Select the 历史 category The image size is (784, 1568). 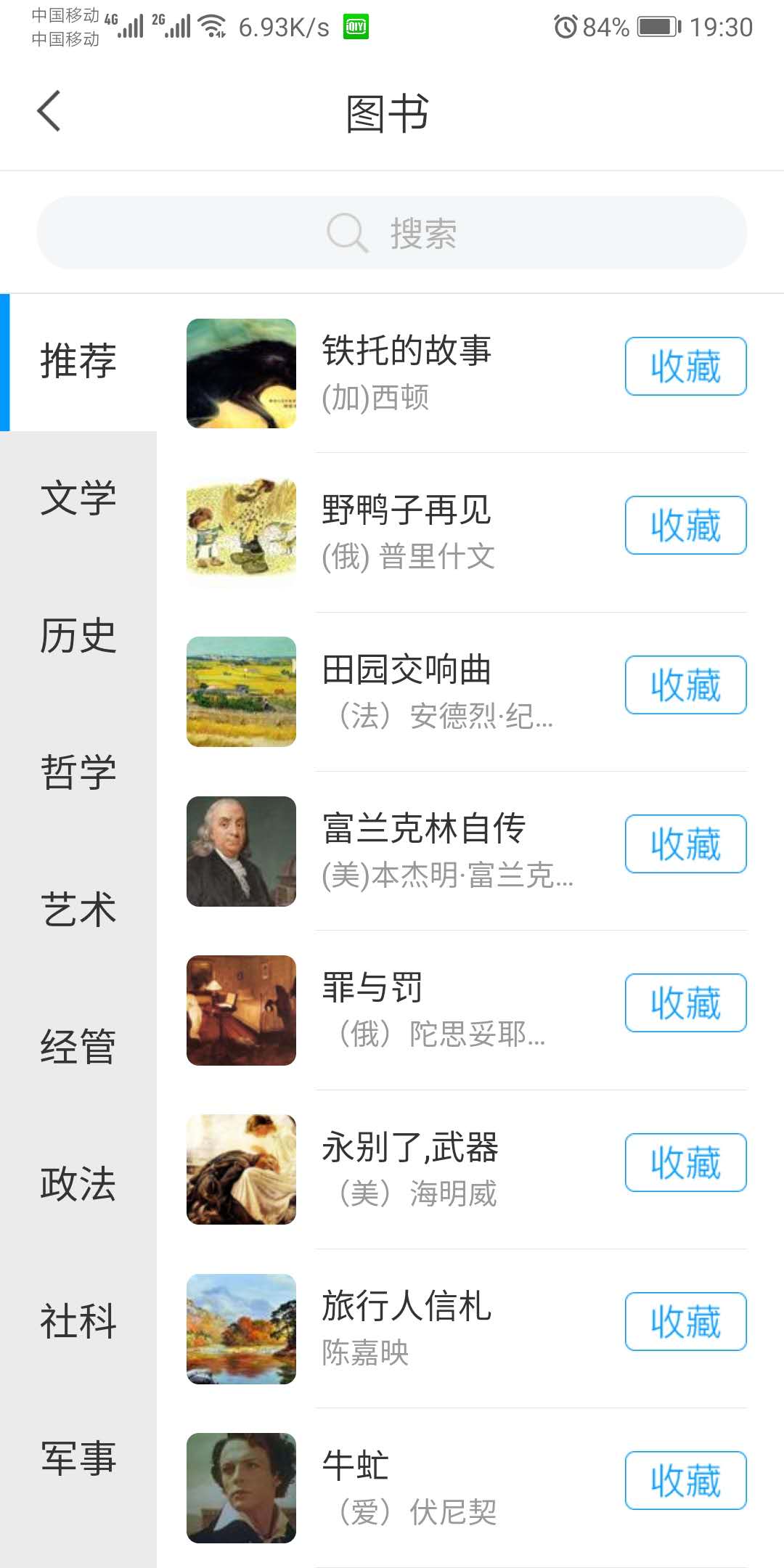(78, 636)
